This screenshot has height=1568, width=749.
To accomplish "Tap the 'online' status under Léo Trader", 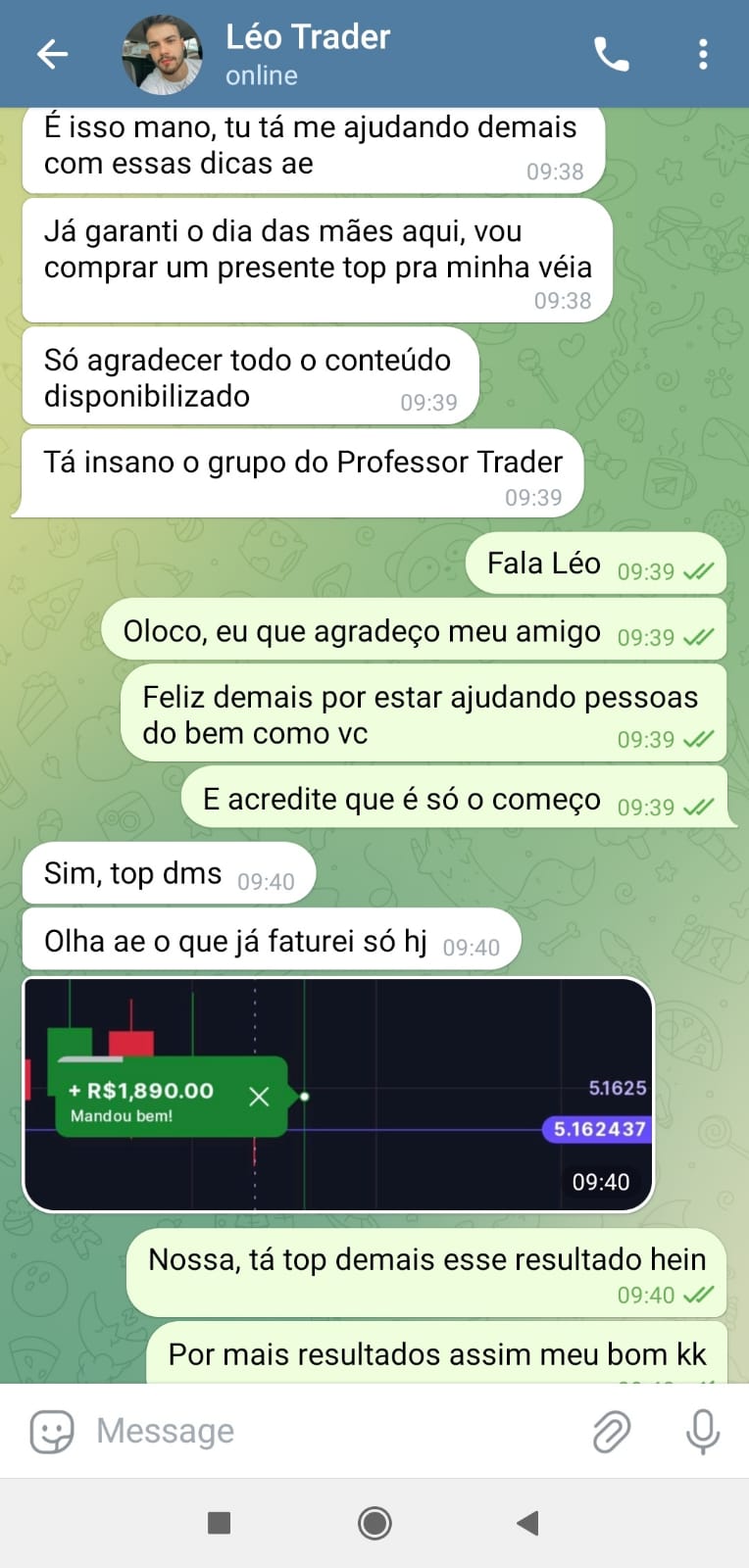I will pyautogui.click(x=260, y=74).
